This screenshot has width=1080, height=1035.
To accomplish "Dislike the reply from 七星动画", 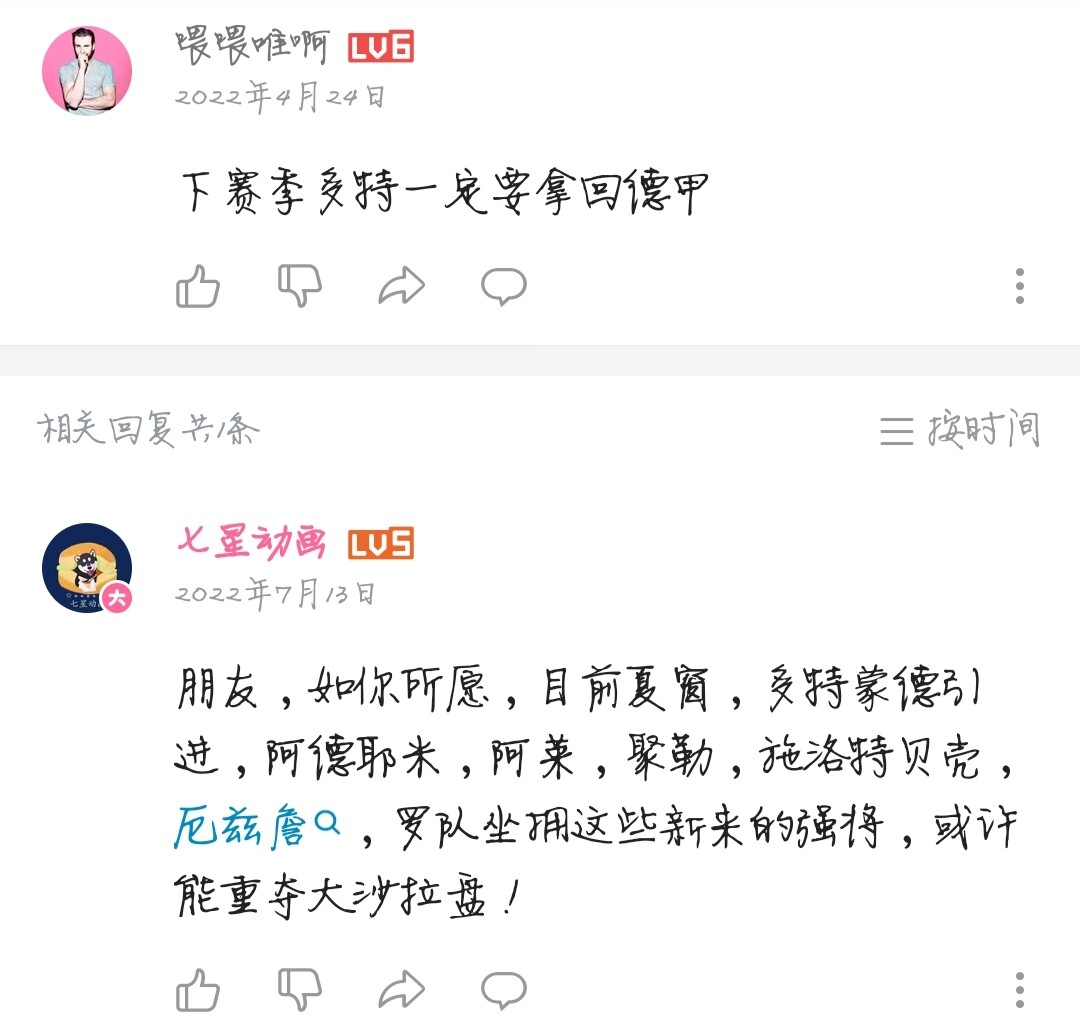I will (300, 990).
